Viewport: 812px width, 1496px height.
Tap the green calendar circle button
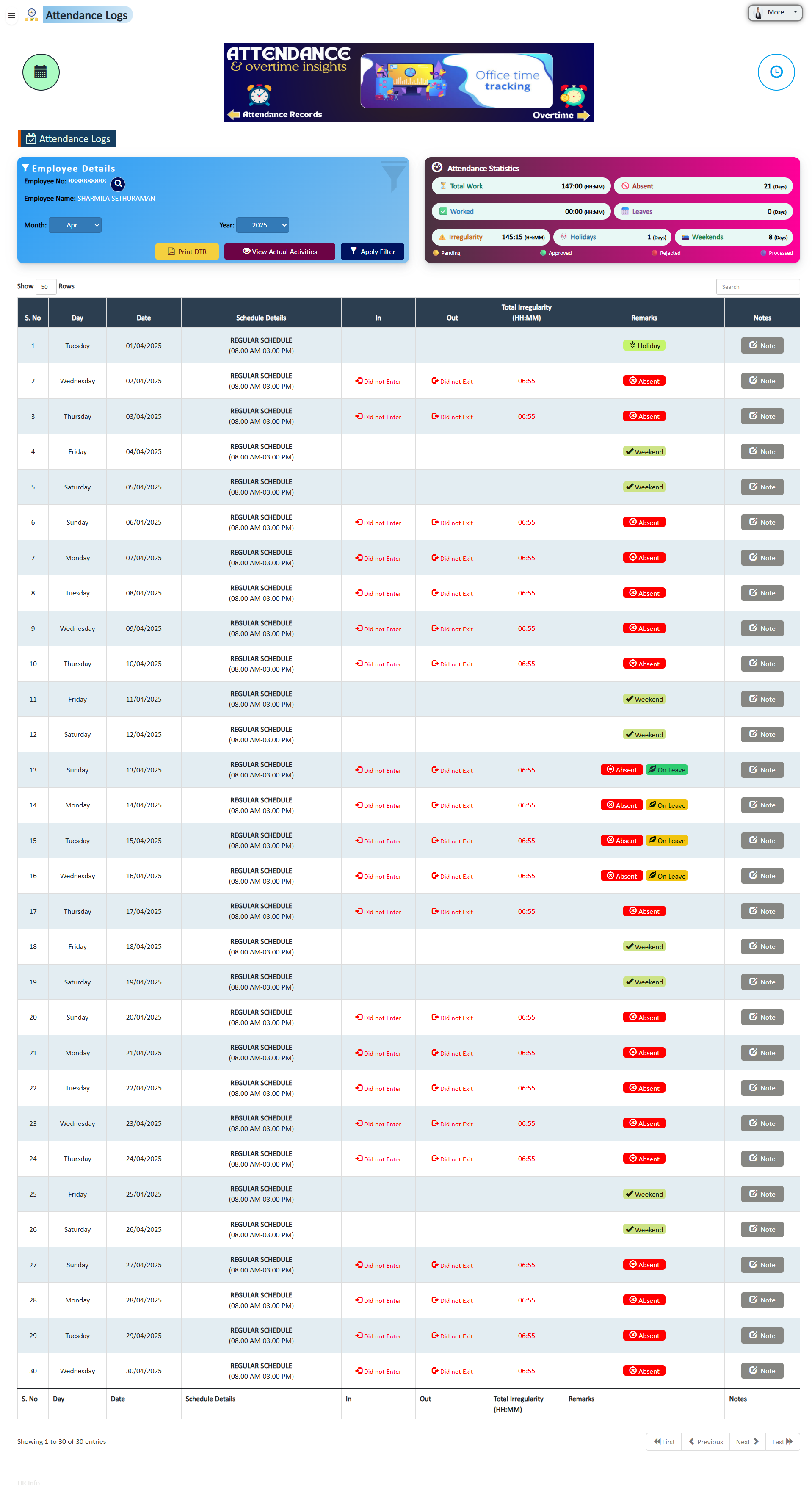(41, 72)
